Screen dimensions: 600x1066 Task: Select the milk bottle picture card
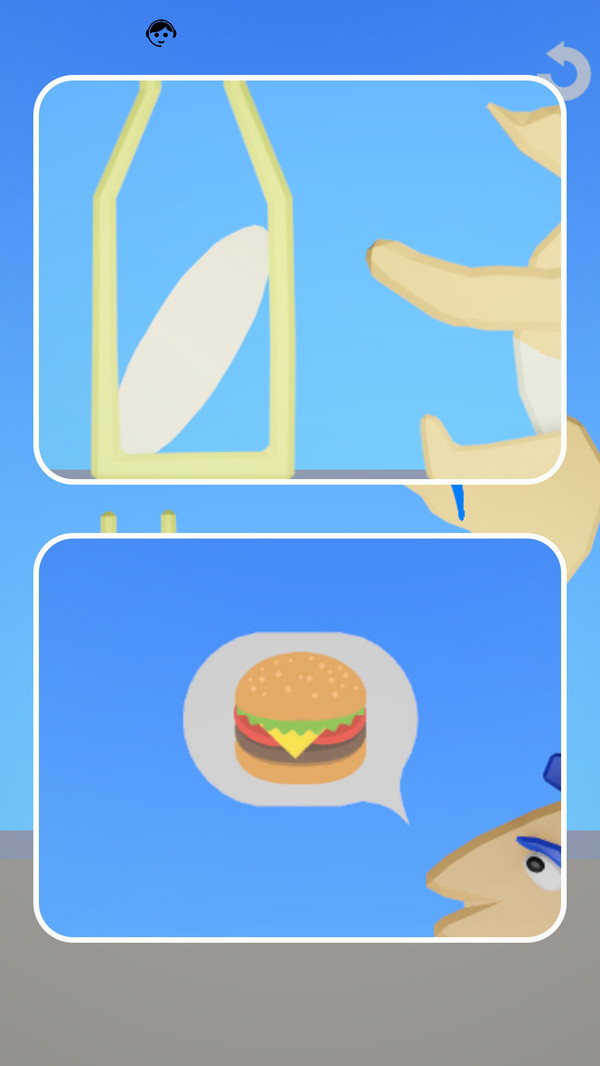pos(300,280)
